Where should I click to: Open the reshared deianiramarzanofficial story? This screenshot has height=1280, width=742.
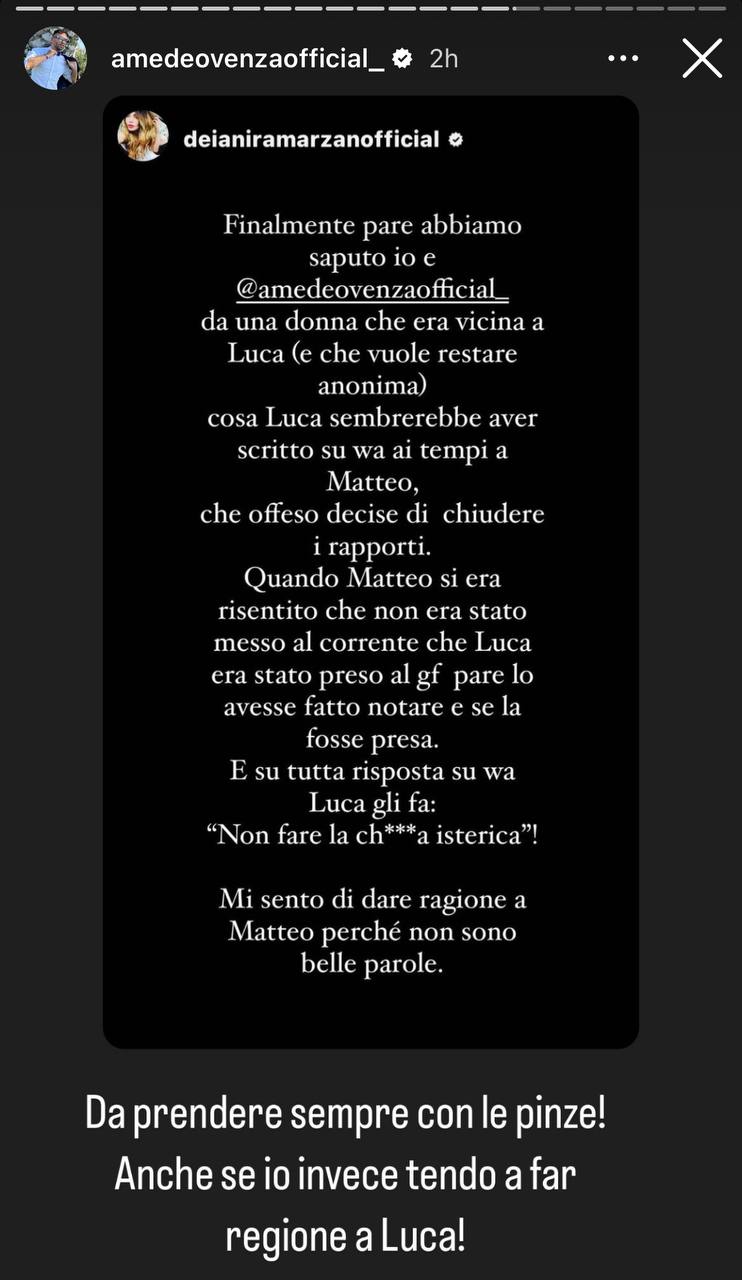tap(371, 572)
